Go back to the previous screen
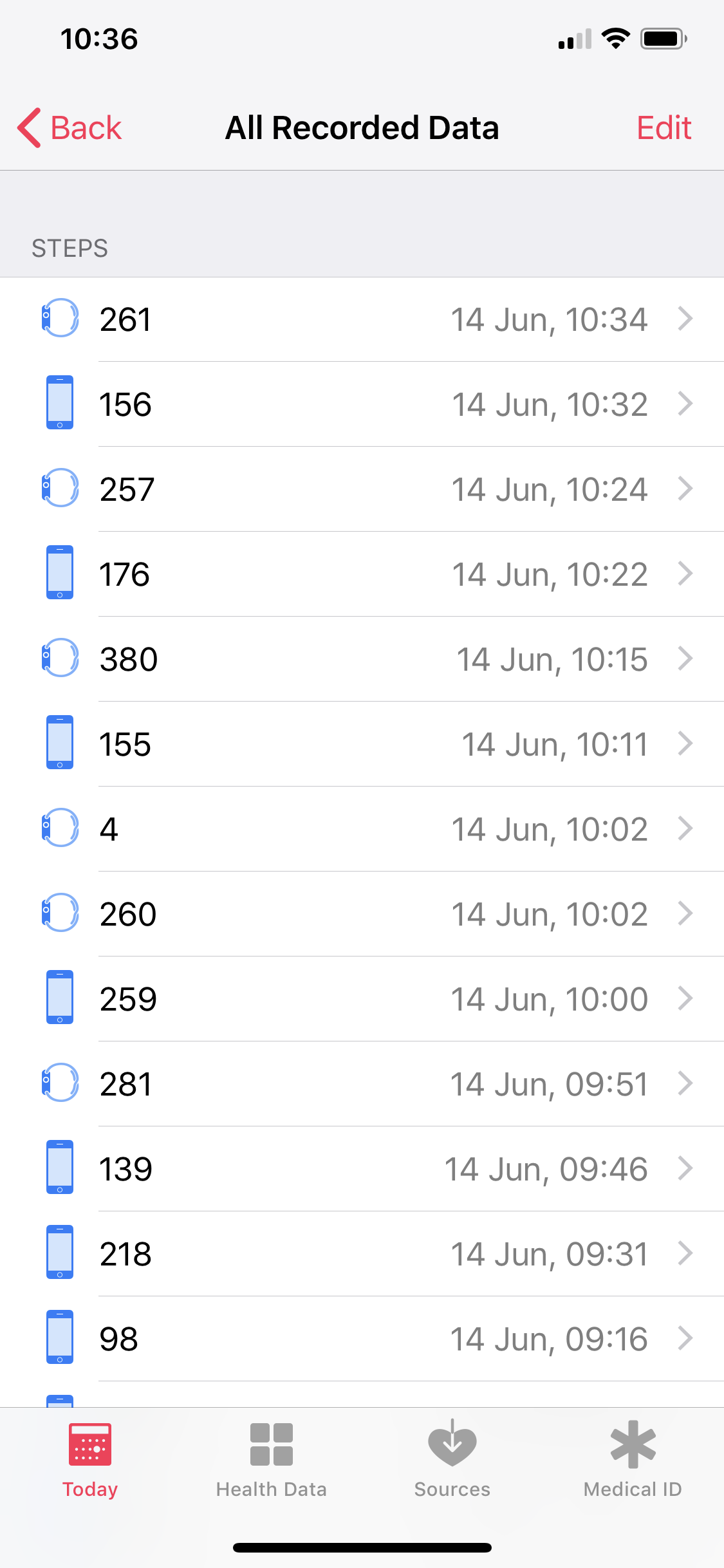This screenshot has height=1568, width=724. coord(70,127)
